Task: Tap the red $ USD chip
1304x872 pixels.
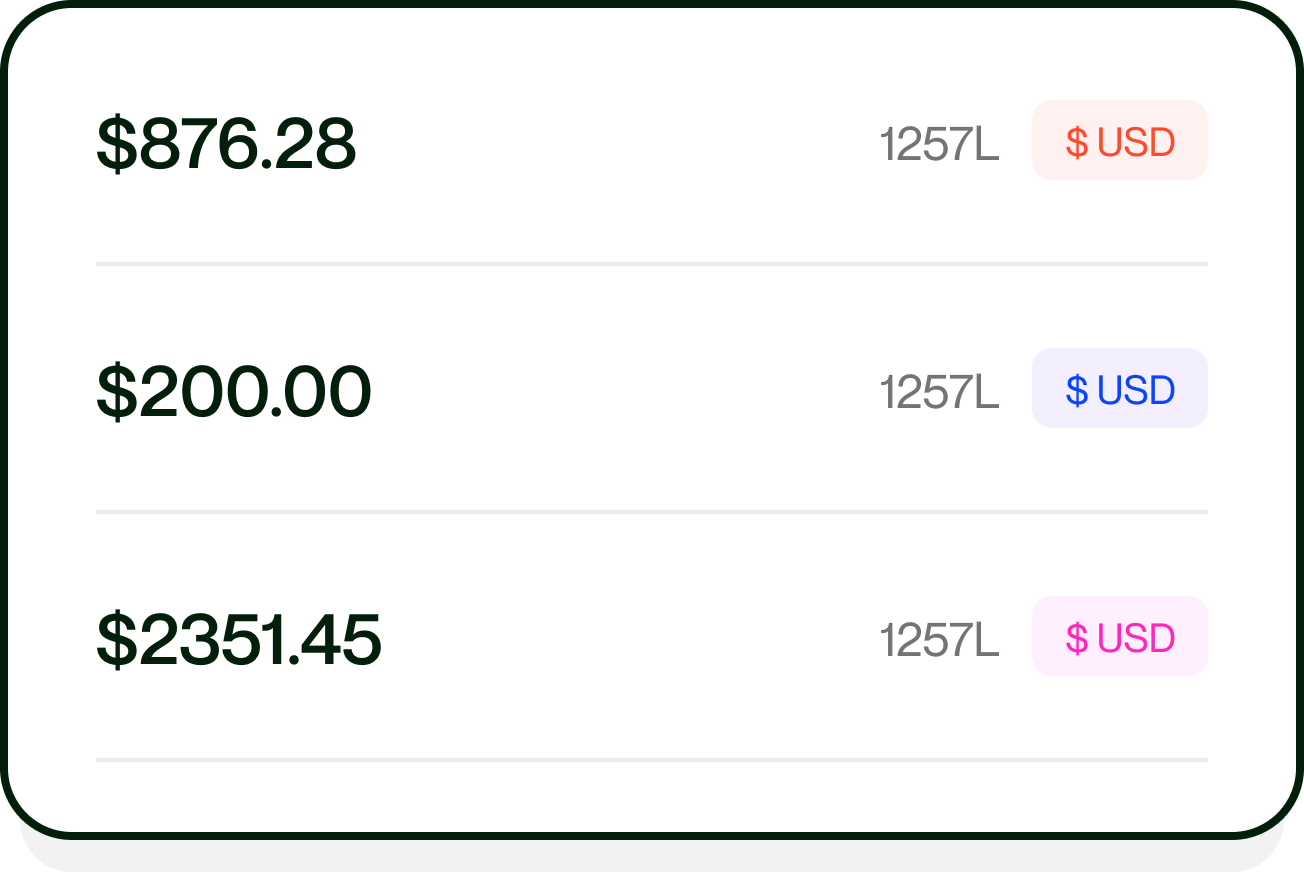Action: pyautogui.click(x=1119, y=141)
